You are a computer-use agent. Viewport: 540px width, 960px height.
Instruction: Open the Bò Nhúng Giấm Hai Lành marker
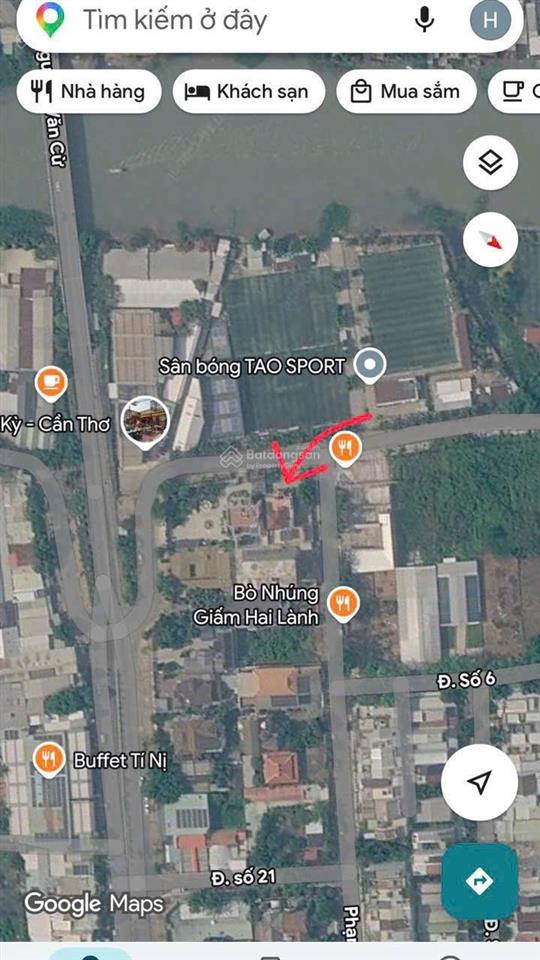coord(343,604)
